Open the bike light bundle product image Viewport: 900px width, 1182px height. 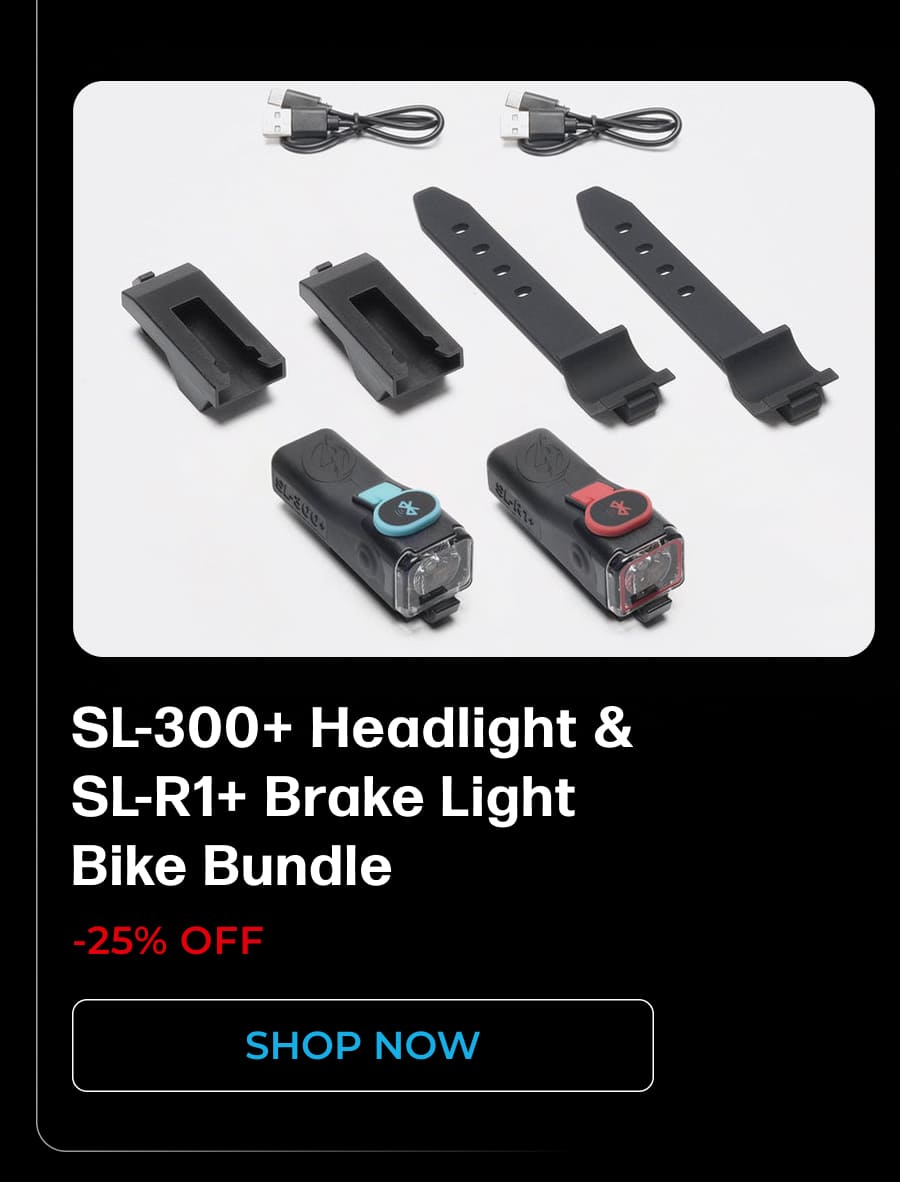click(x=473, y=368)
